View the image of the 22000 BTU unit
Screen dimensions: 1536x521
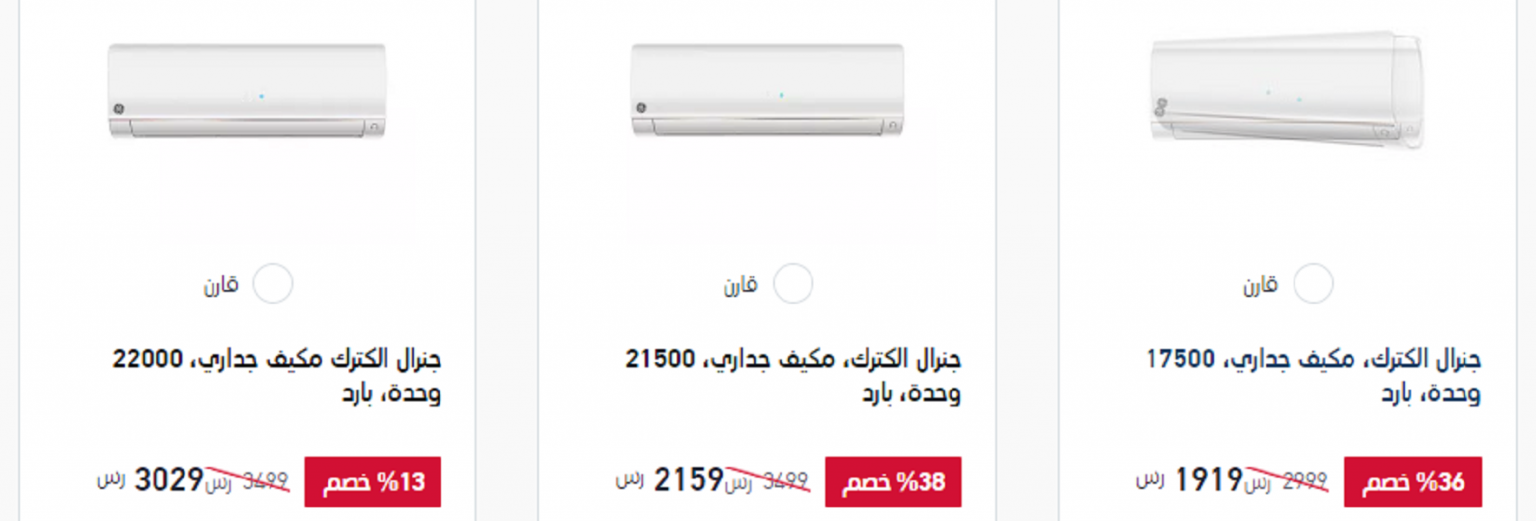click(247, 91)
